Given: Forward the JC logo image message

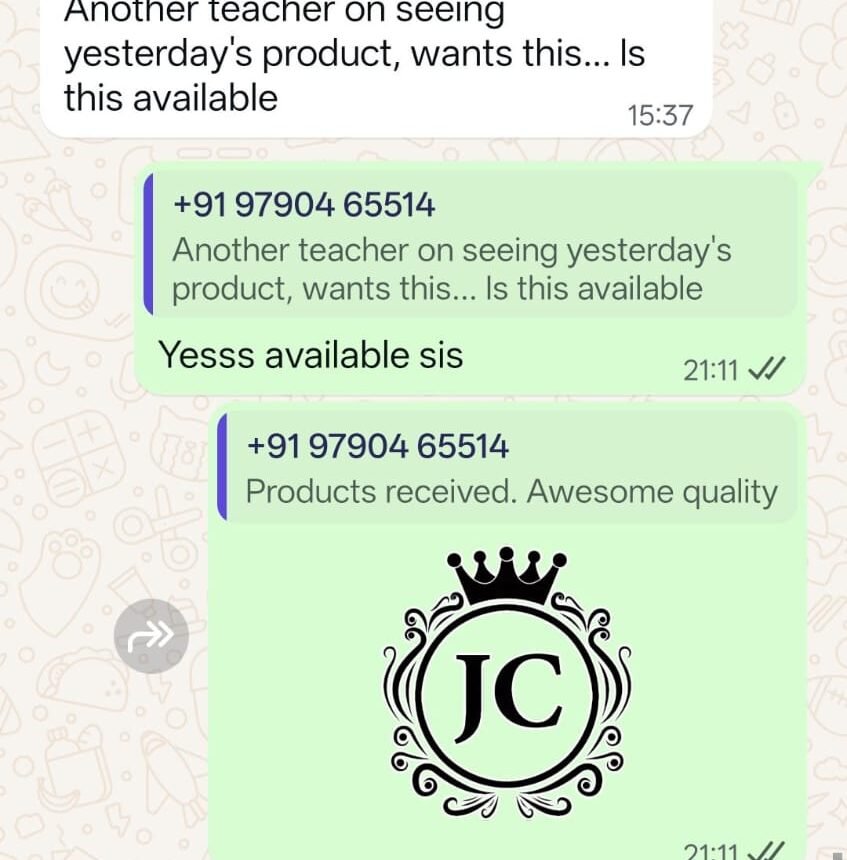Looking at the screenshot, I should [151, 636].
